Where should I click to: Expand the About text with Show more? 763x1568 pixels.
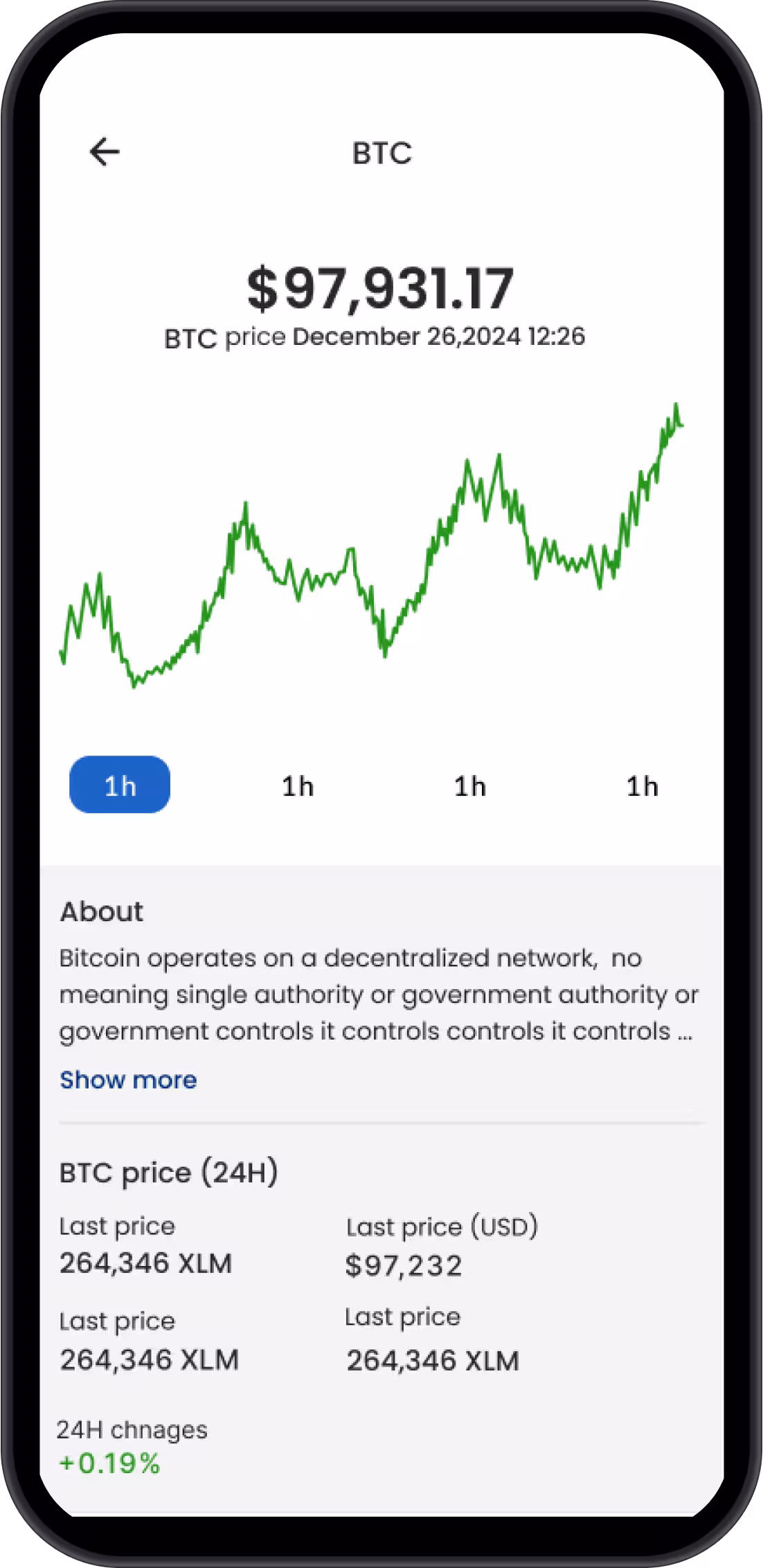pos(128,1080)
